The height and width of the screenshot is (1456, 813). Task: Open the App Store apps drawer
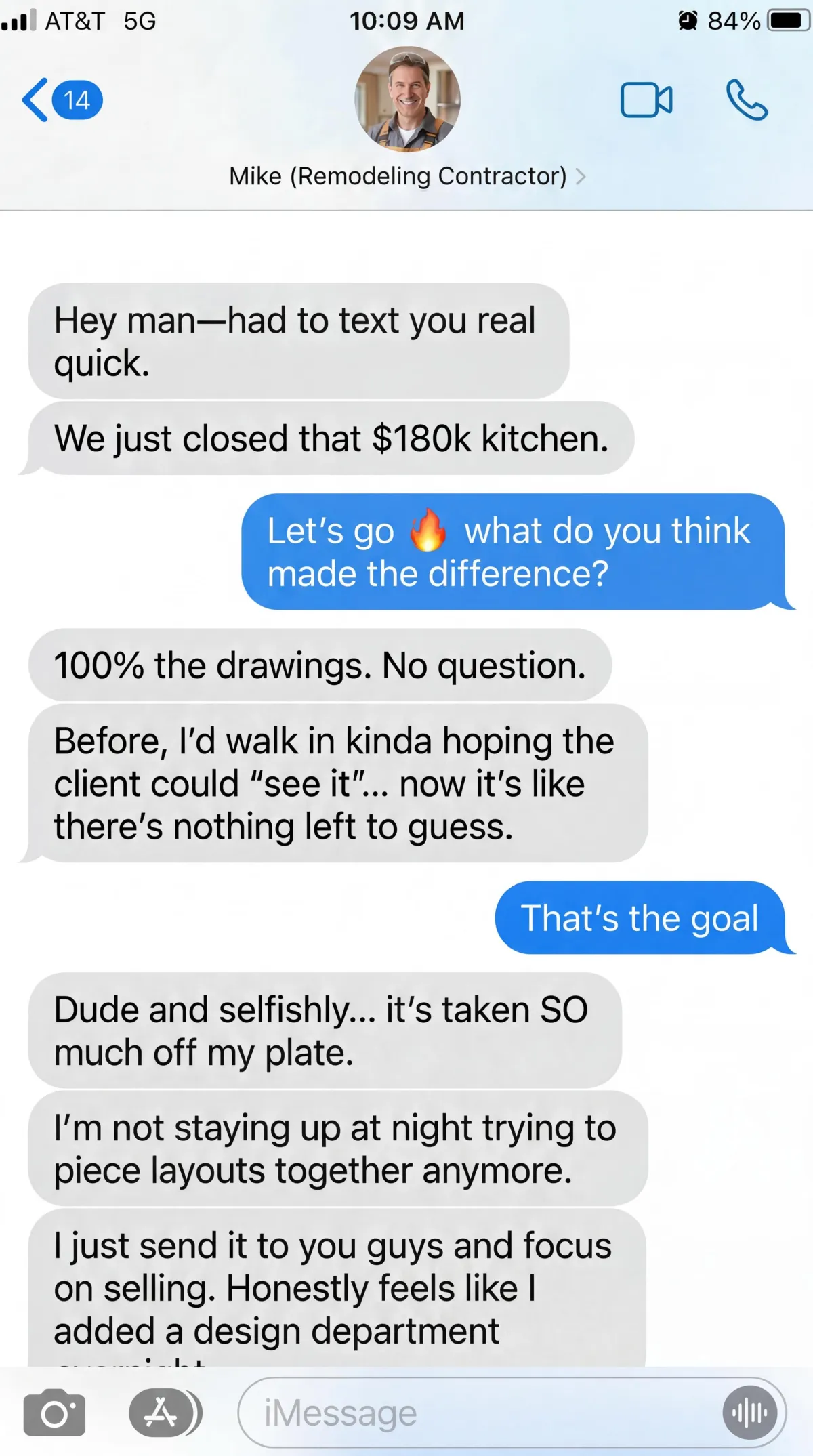click(x=163, y=1413)
